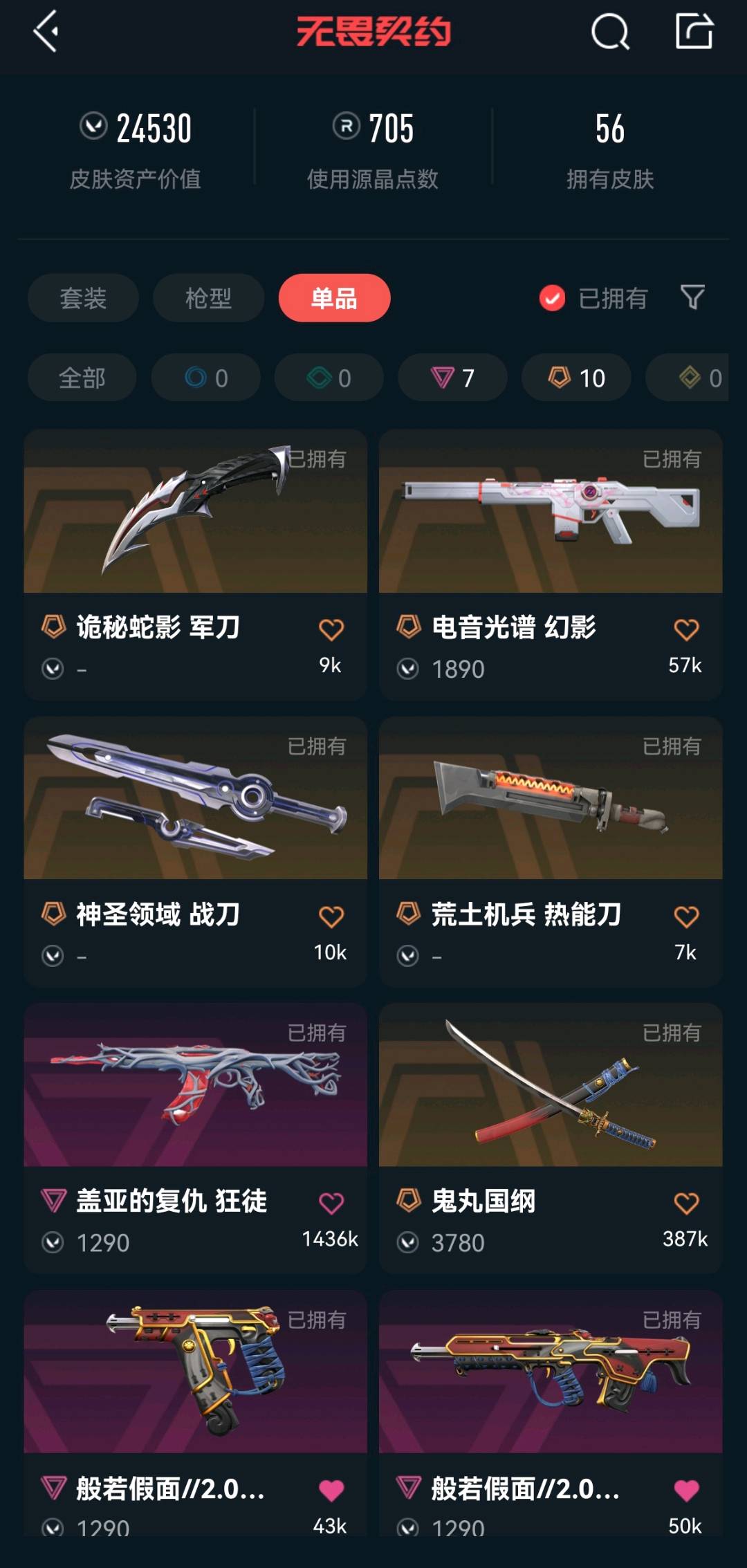Filter by the blue tier chip showing 0
This screenshot has height=1568, width=747.
coord(205,378)
